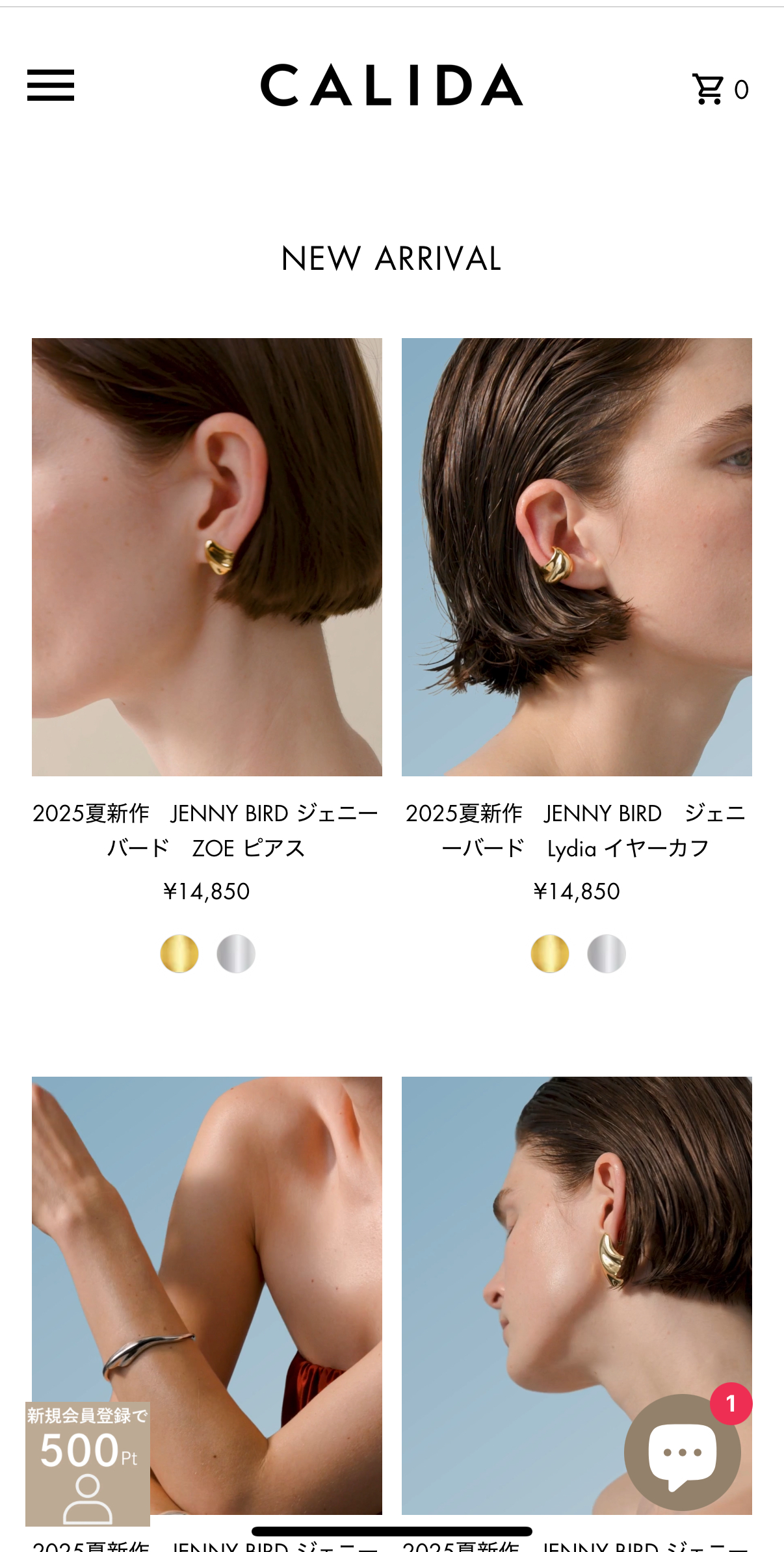Select gold color for Lydia イヤーカフ

550,953
